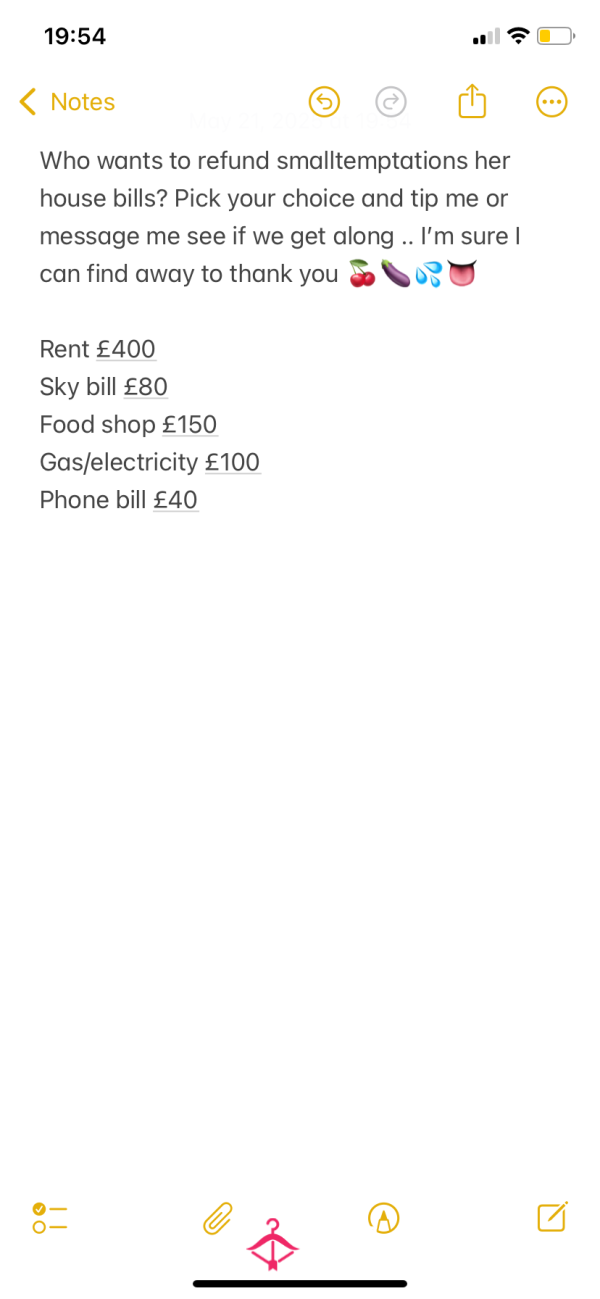Viewport: 600px width, 1299px height.
Task: Tap the underlined £400 rent amount
Action: tap(126, 349)
